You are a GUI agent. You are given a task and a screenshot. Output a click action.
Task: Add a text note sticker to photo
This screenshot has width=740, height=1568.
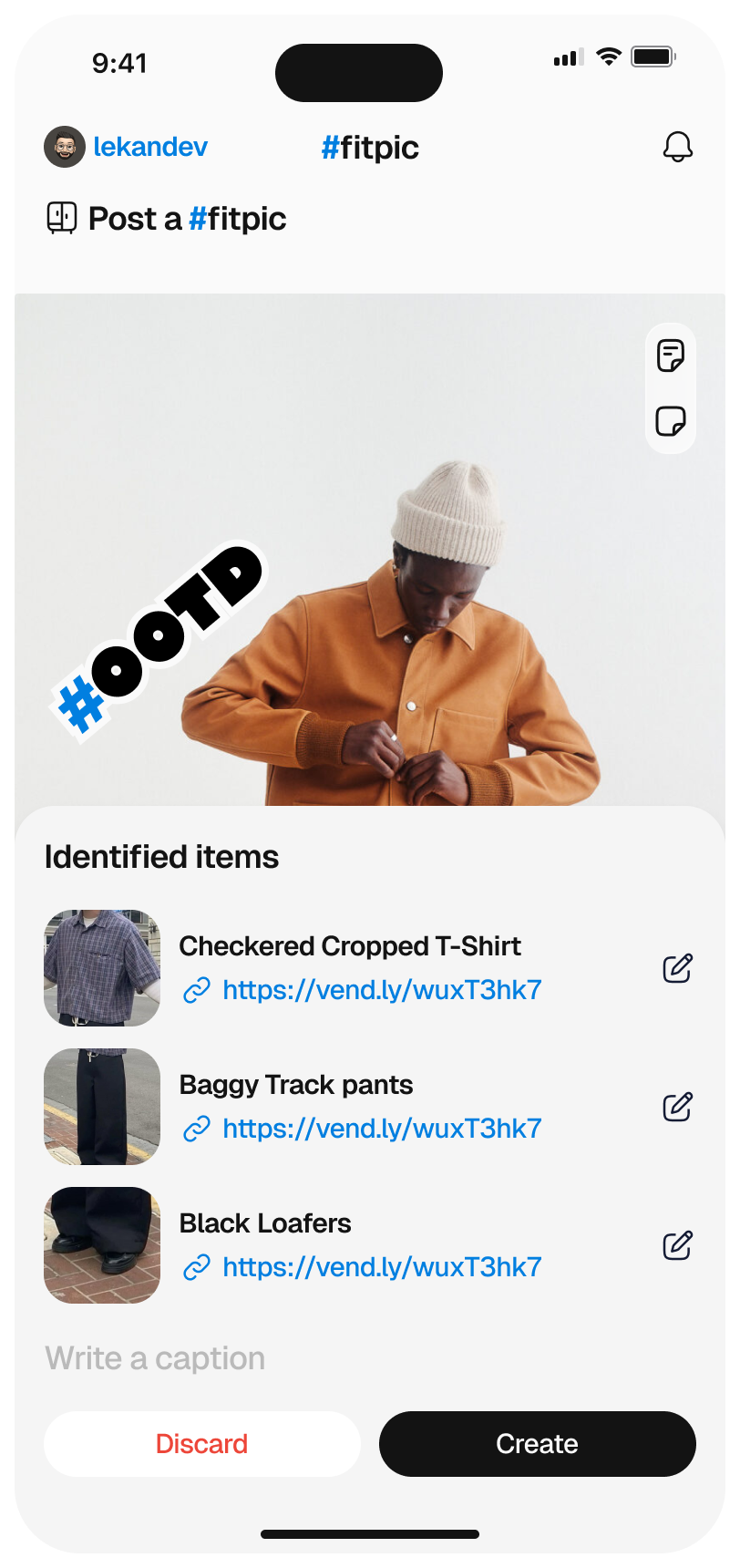click(x=671, y=356)
